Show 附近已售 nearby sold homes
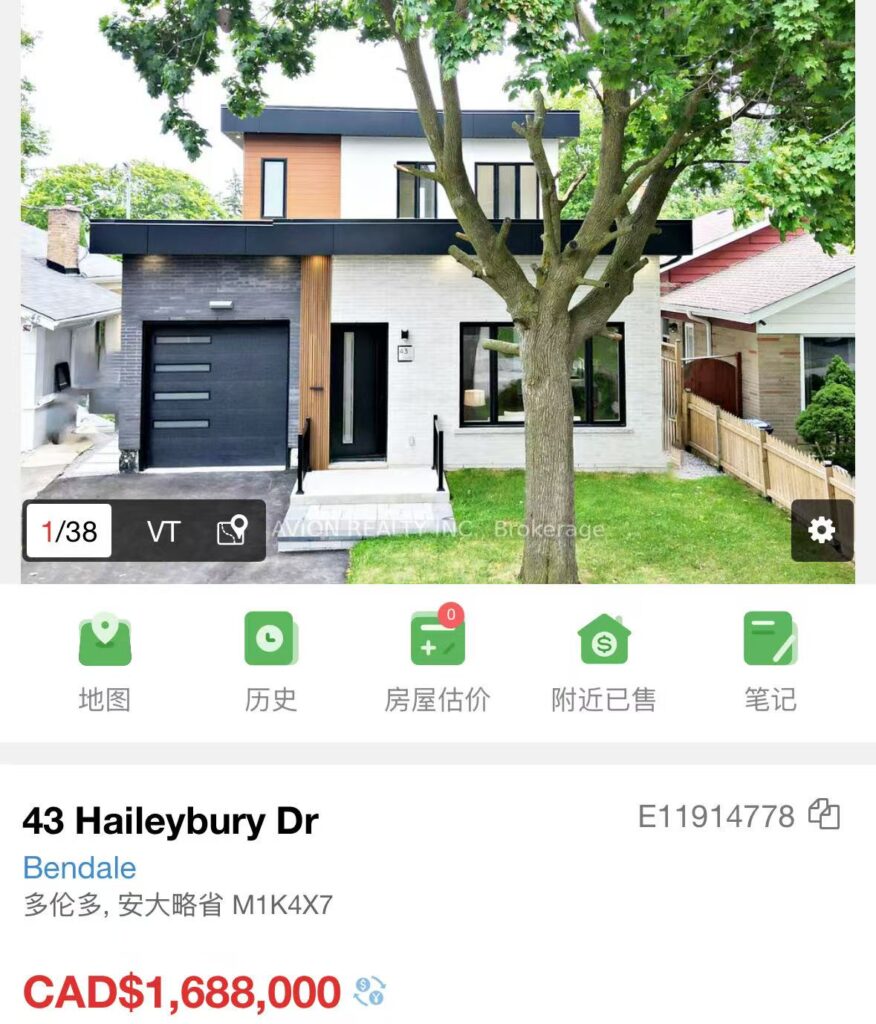This screenshot has height=1024, width=876. (604, 660)
